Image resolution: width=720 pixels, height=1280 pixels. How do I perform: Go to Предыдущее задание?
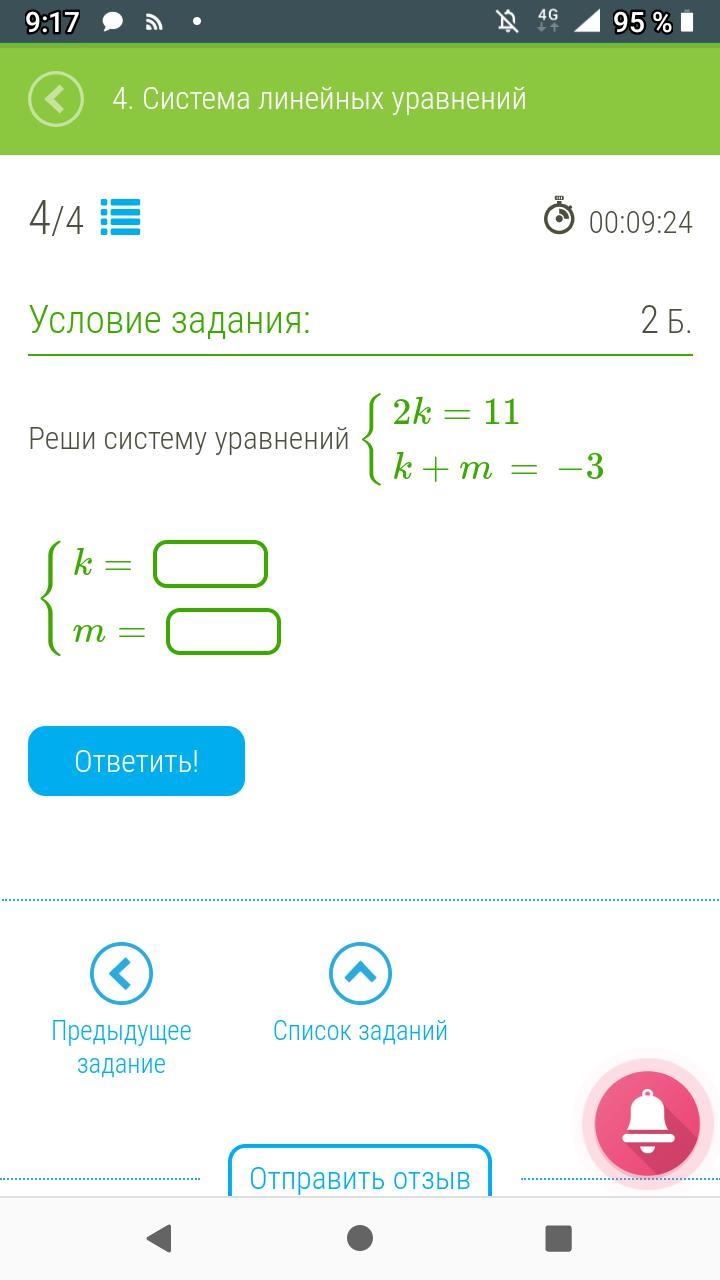[x=121, y=1010]
